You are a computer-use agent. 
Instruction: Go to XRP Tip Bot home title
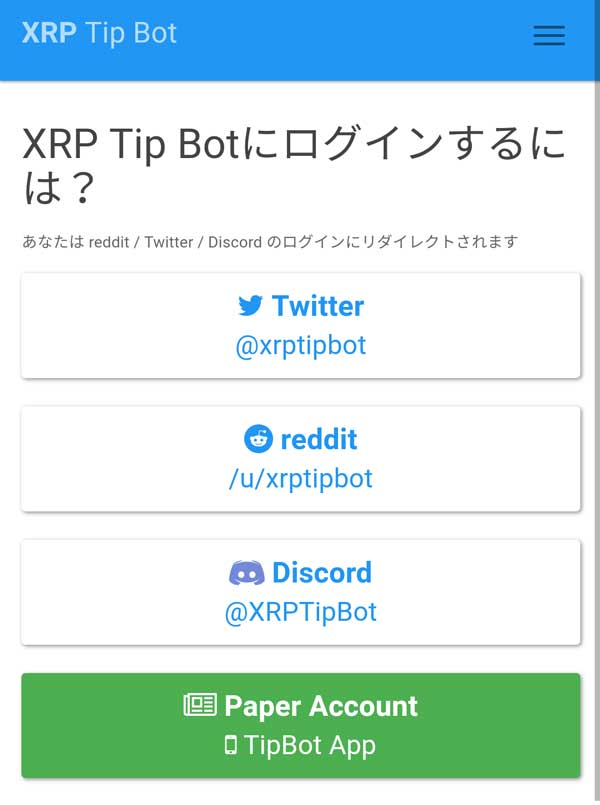click(x=99, y=33)
